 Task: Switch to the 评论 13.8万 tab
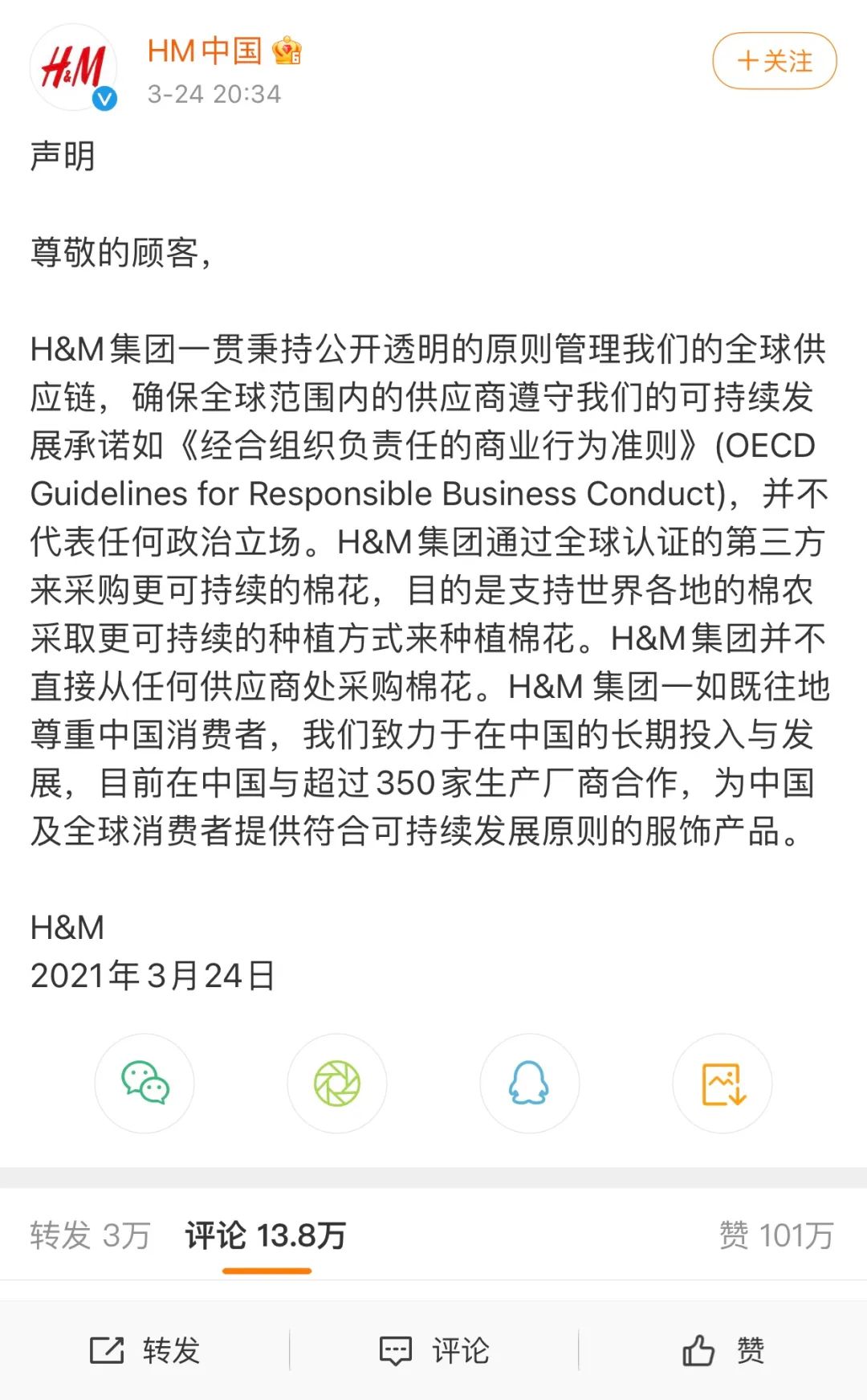pos(266,1235)
